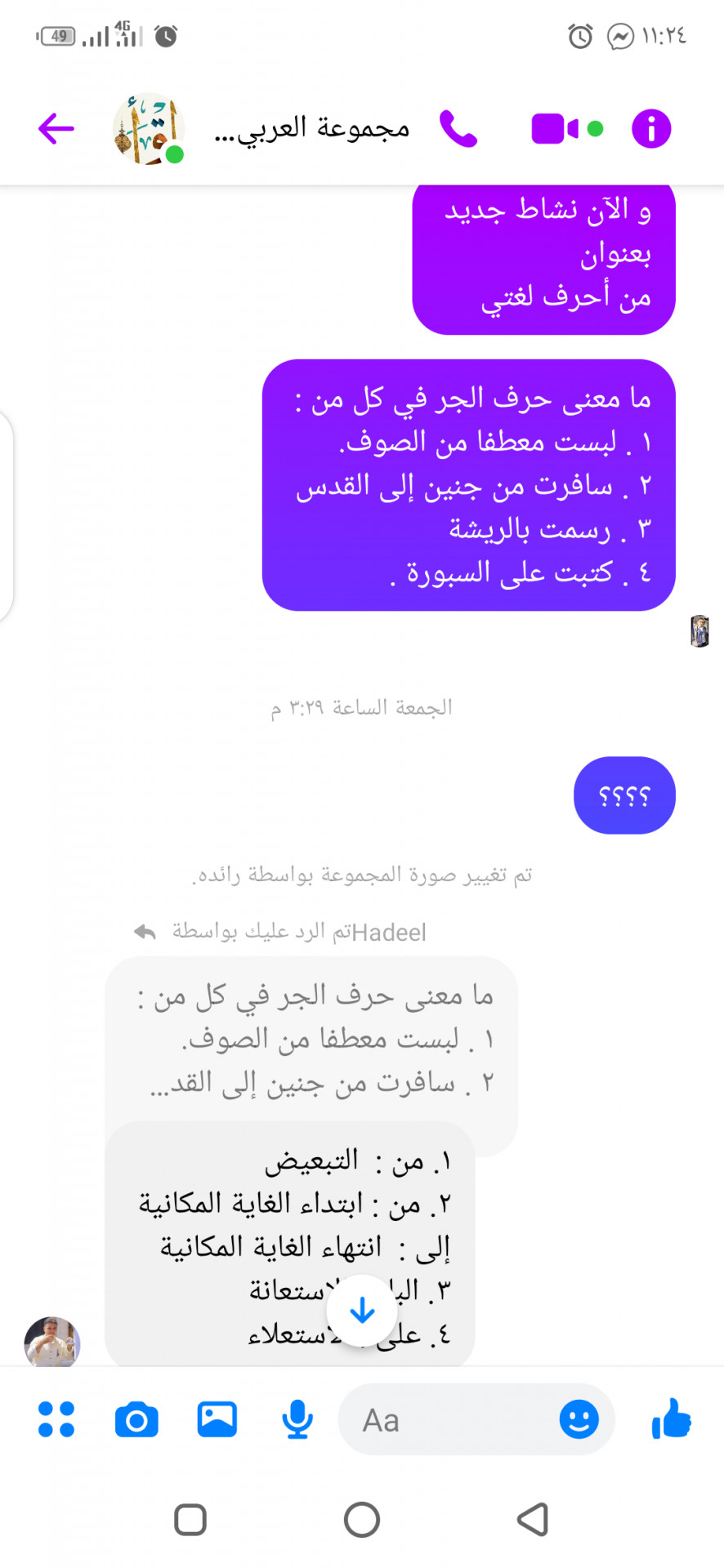
Task: Open the group info button
Action: [x=651, y=128]
